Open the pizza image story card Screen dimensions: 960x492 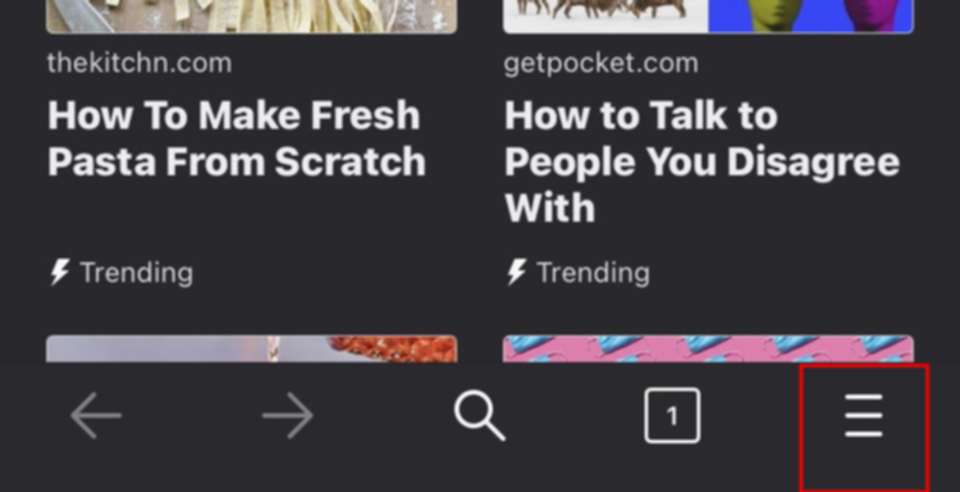tap(251, 350)
